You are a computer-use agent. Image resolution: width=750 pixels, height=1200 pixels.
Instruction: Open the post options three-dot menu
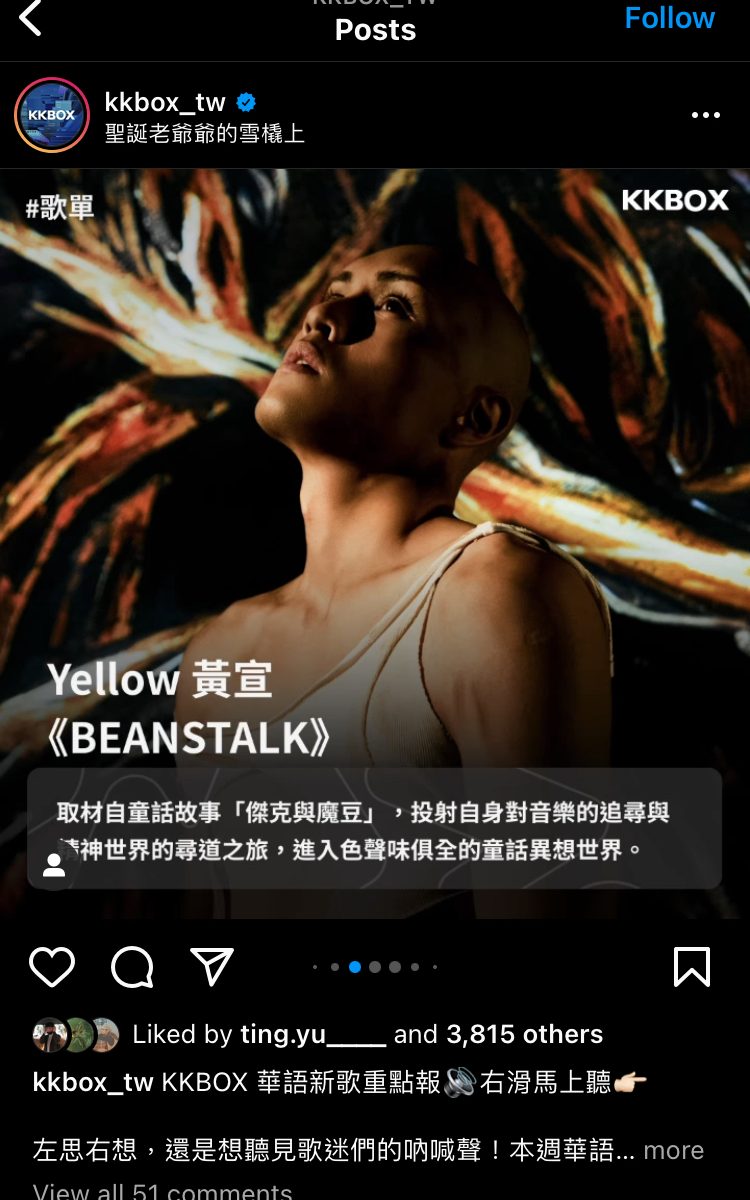[705, 115]
